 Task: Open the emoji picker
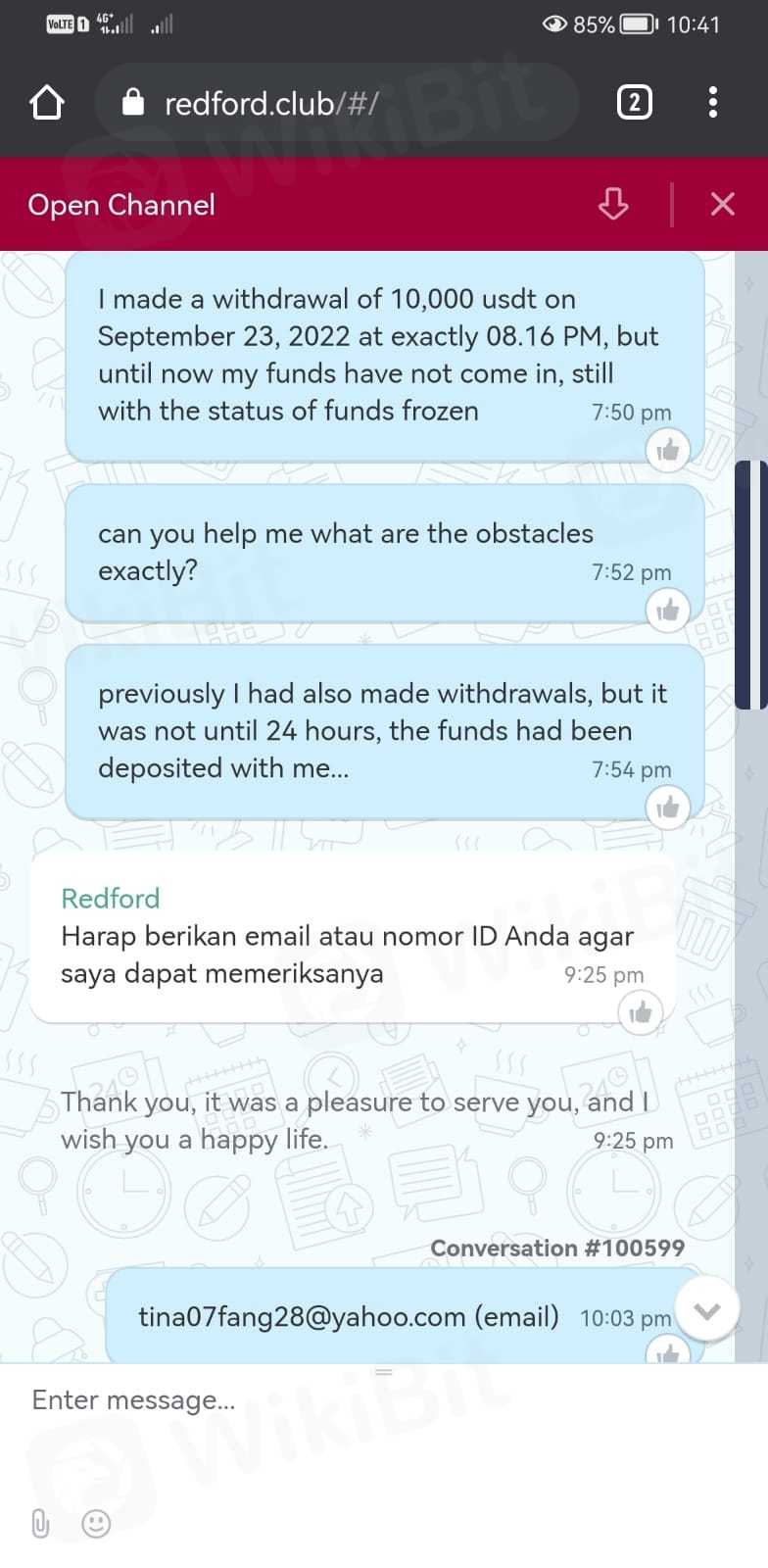(96, 1523)
